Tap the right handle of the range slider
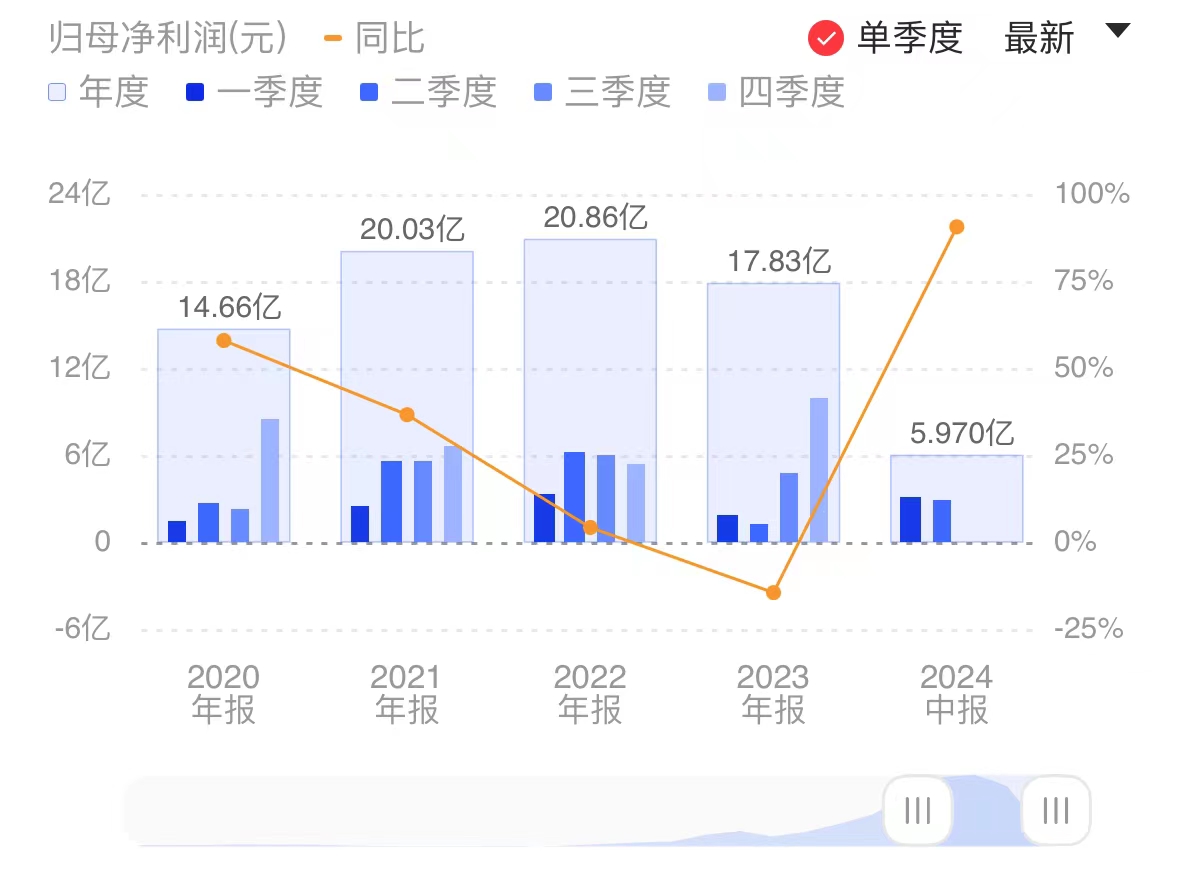1179x874 pixels. (1055, 809)
